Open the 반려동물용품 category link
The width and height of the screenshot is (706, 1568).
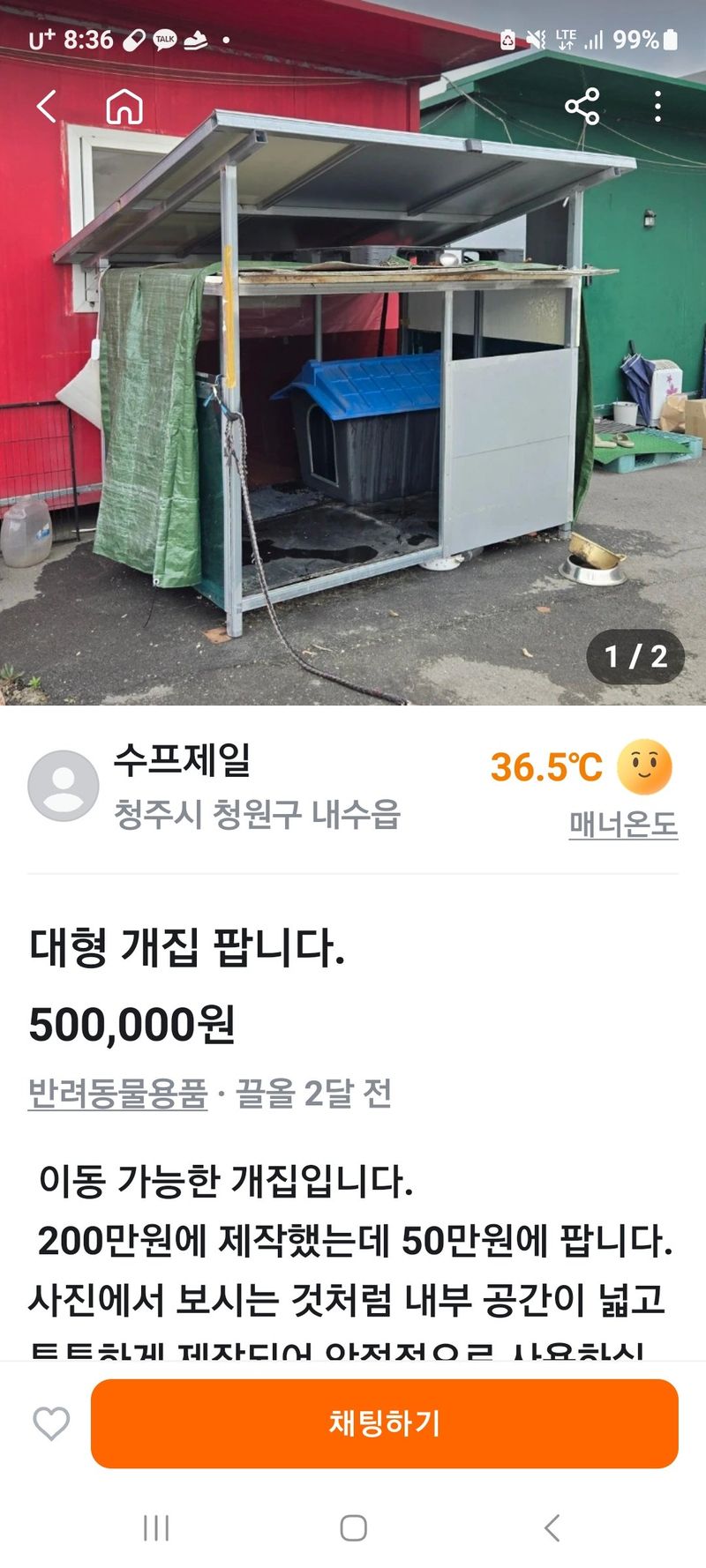click(x=118, y=1094)
